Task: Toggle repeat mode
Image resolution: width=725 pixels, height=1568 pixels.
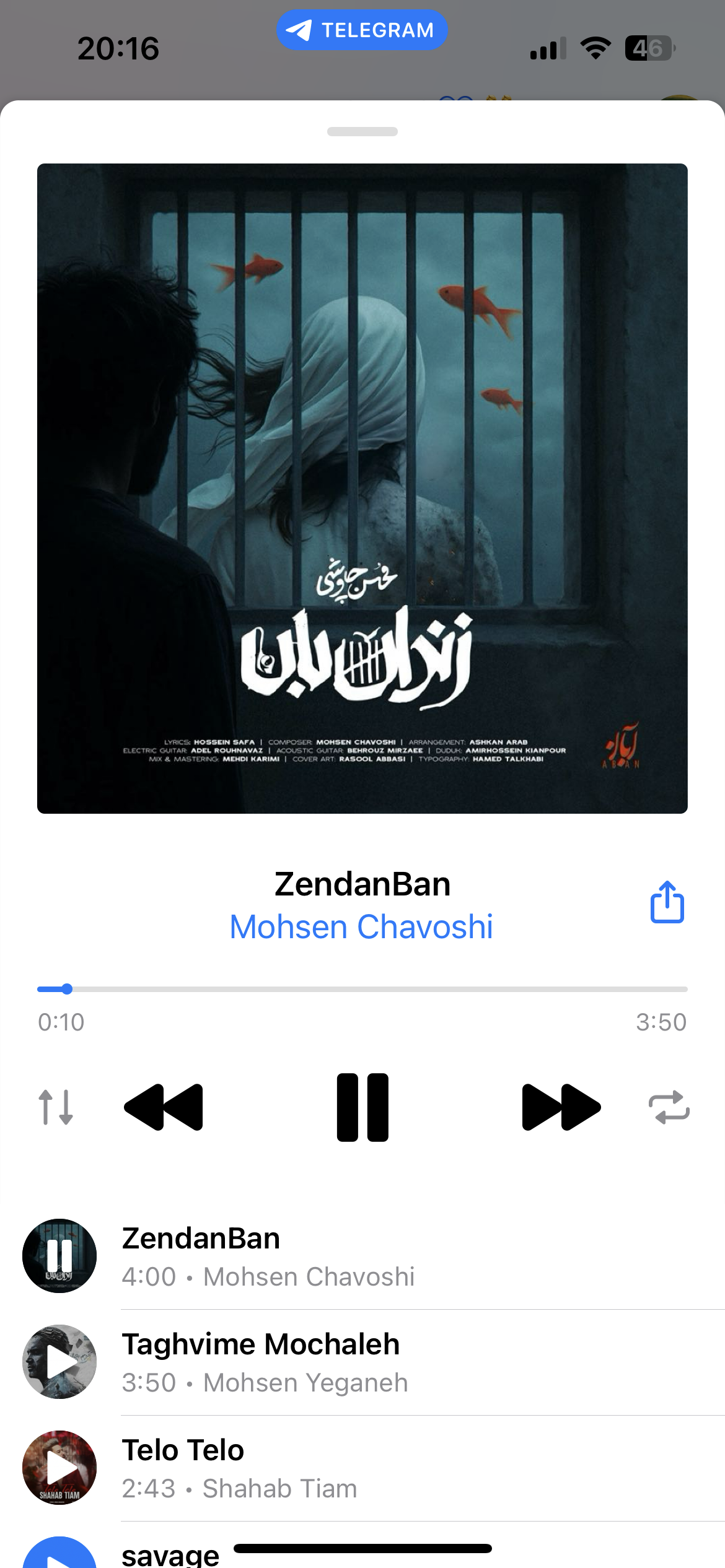Action: pos(669,1107)
